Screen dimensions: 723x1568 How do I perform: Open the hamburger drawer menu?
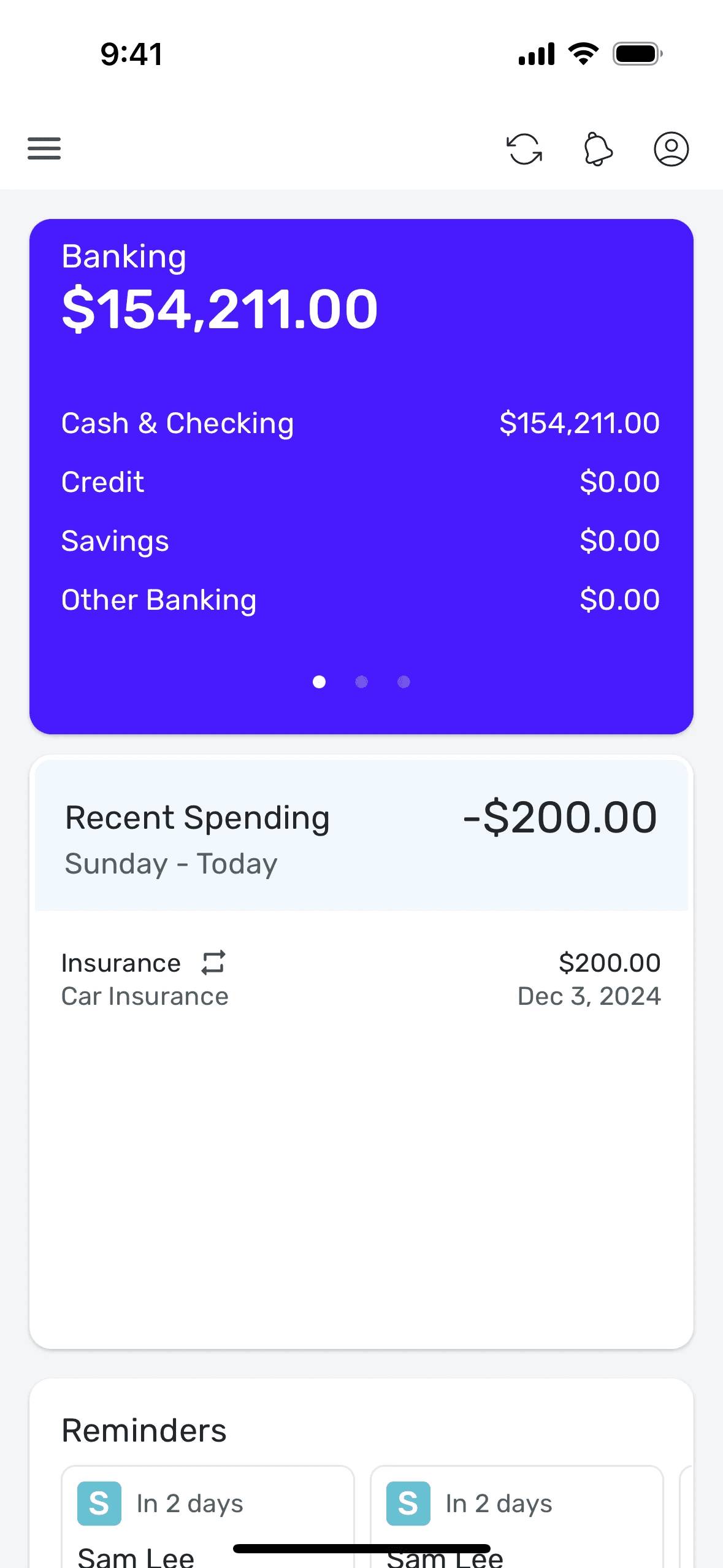point(44,148)
